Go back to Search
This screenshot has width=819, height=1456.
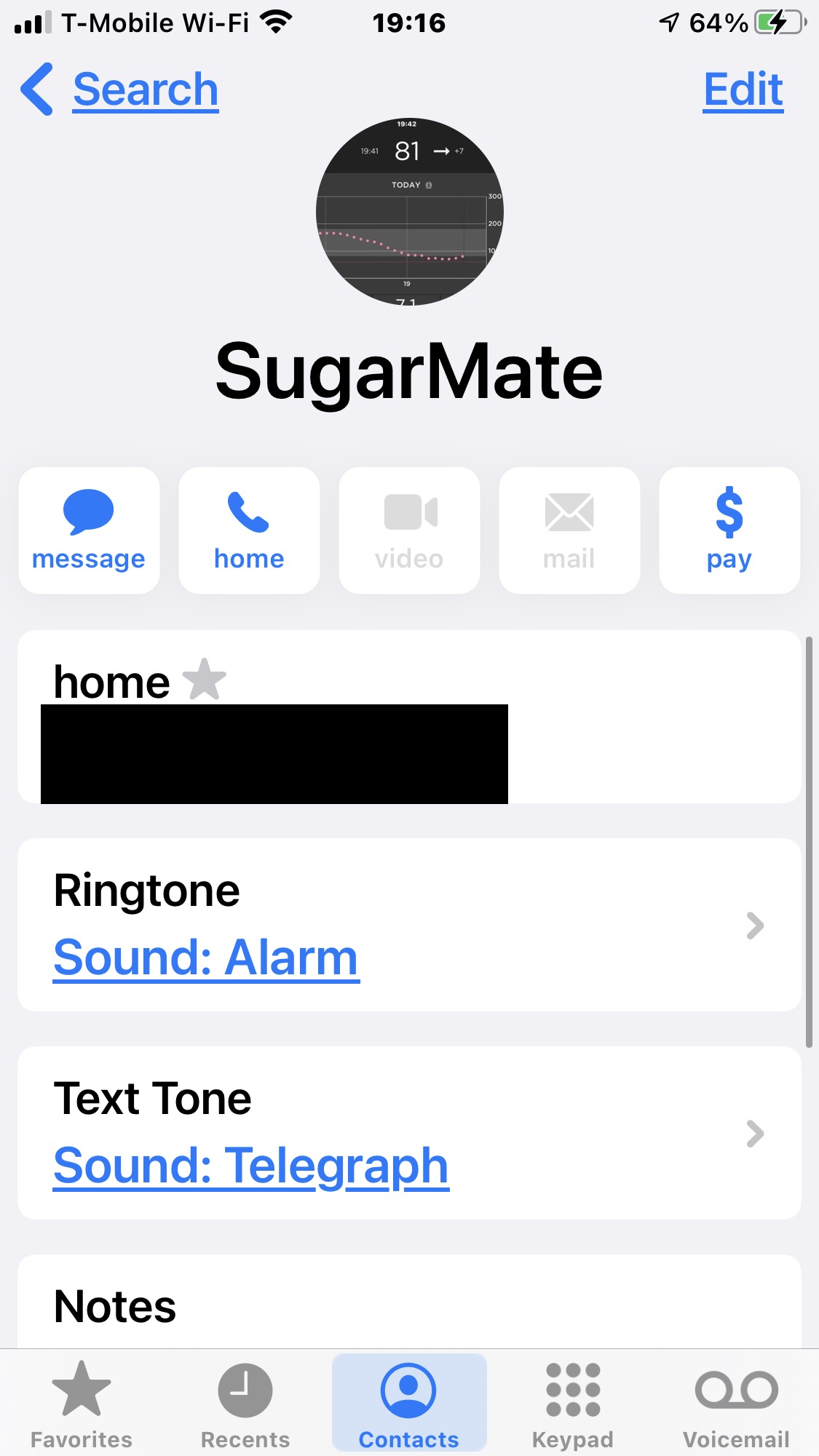tap(120, 89)
